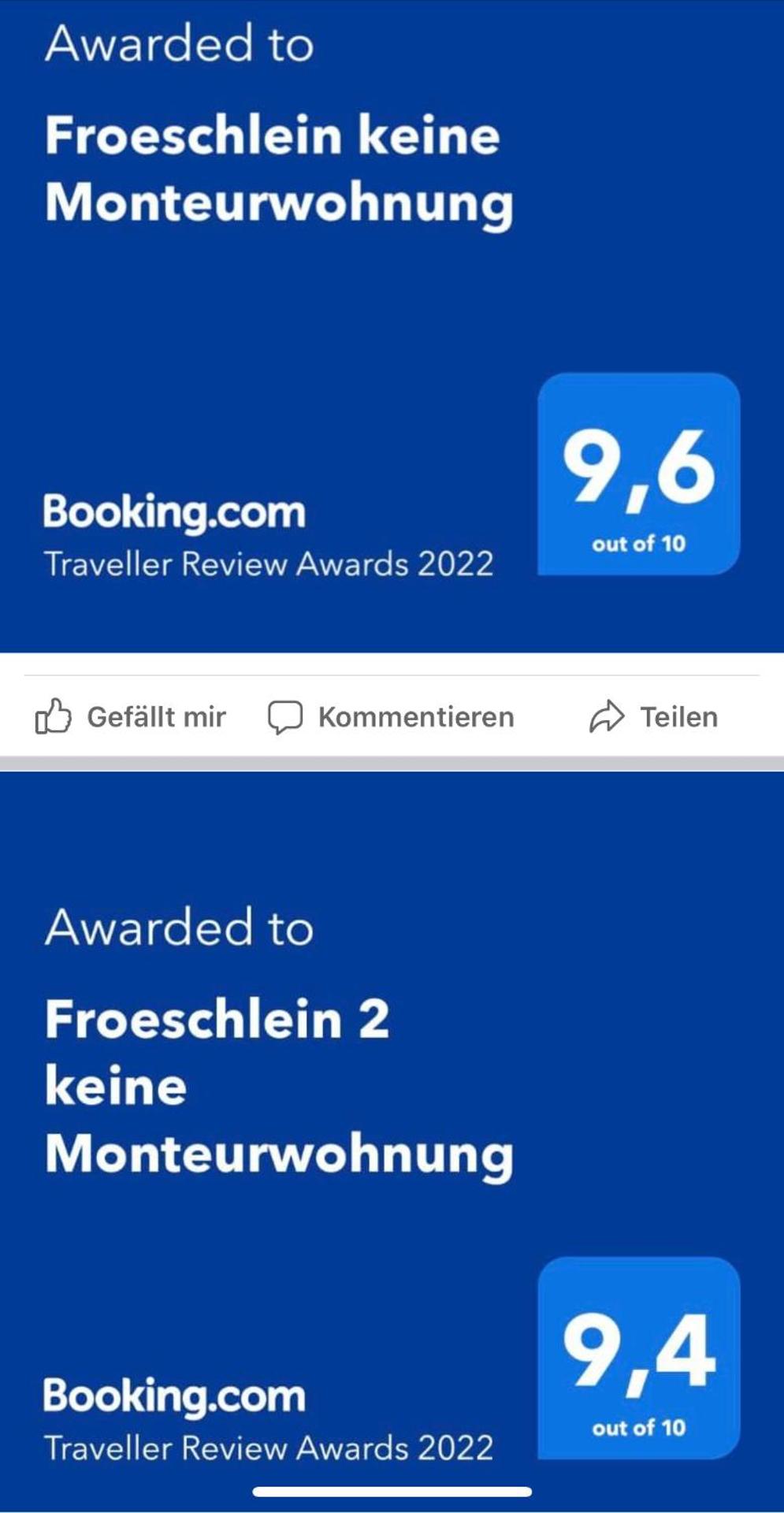Select the 'out of 10' label under 9,6
Viewport: 784px width, 1513px height.
point(638,543)
